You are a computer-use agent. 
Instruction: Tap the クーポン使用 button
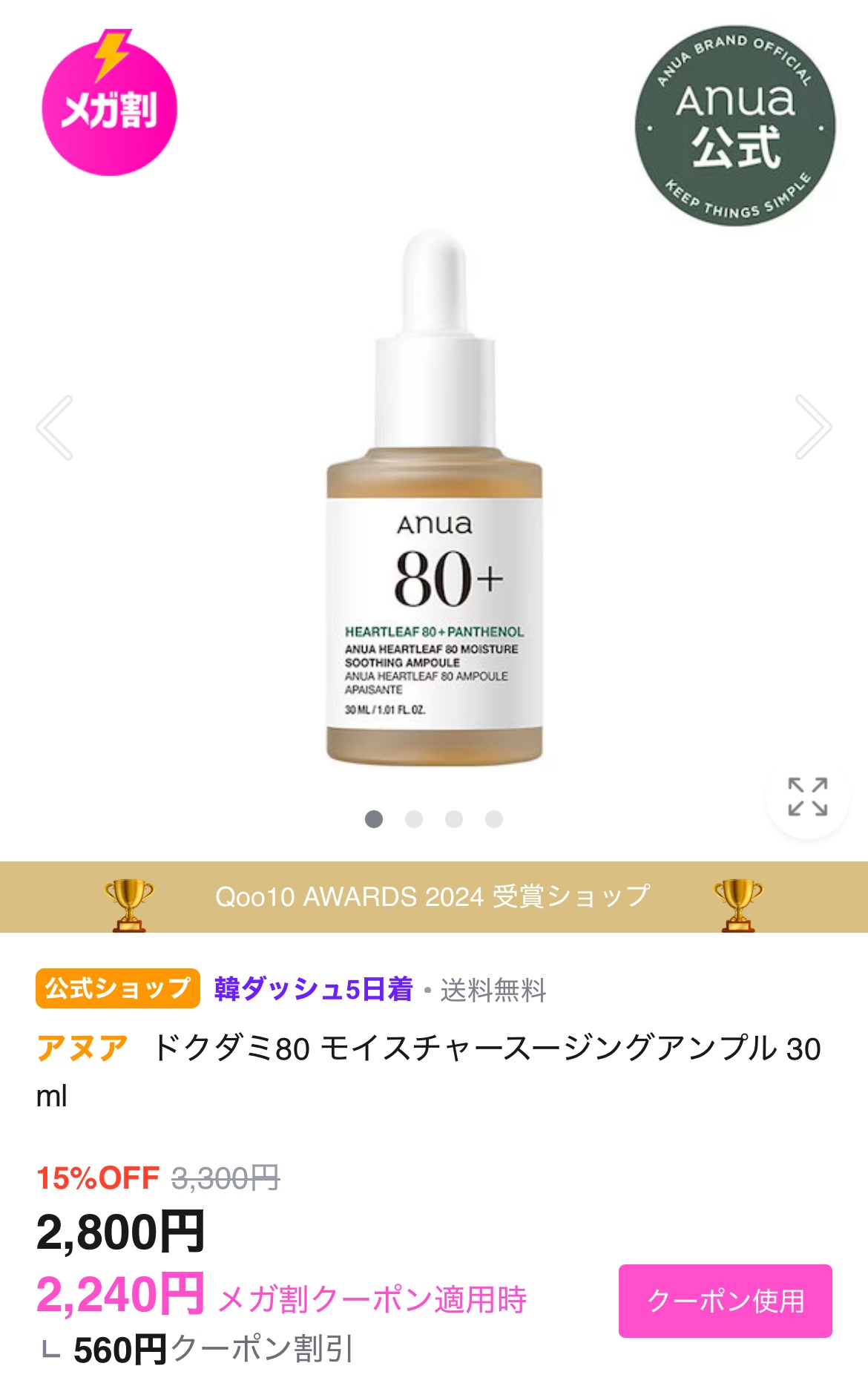[725, 1301]
